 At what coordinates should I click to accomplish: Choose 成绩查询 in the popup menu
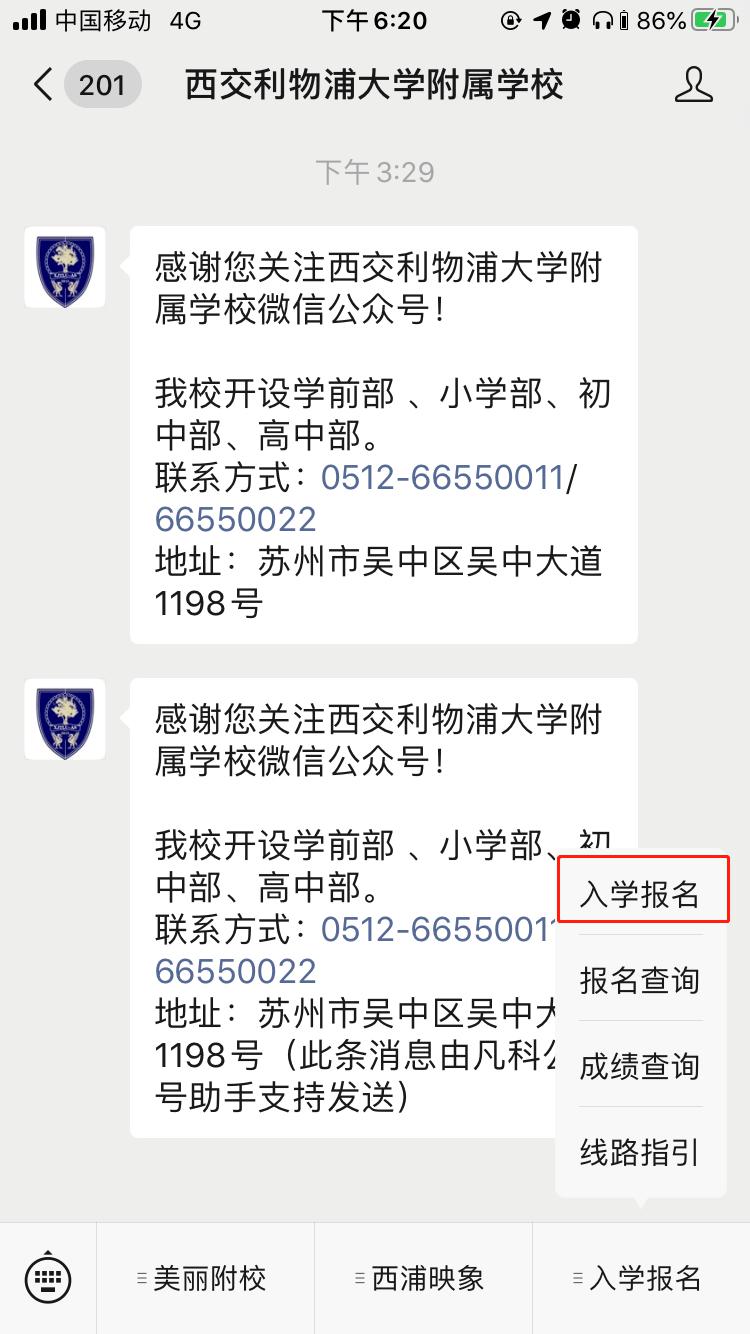pyautogui.click(x=641, y=1066)
